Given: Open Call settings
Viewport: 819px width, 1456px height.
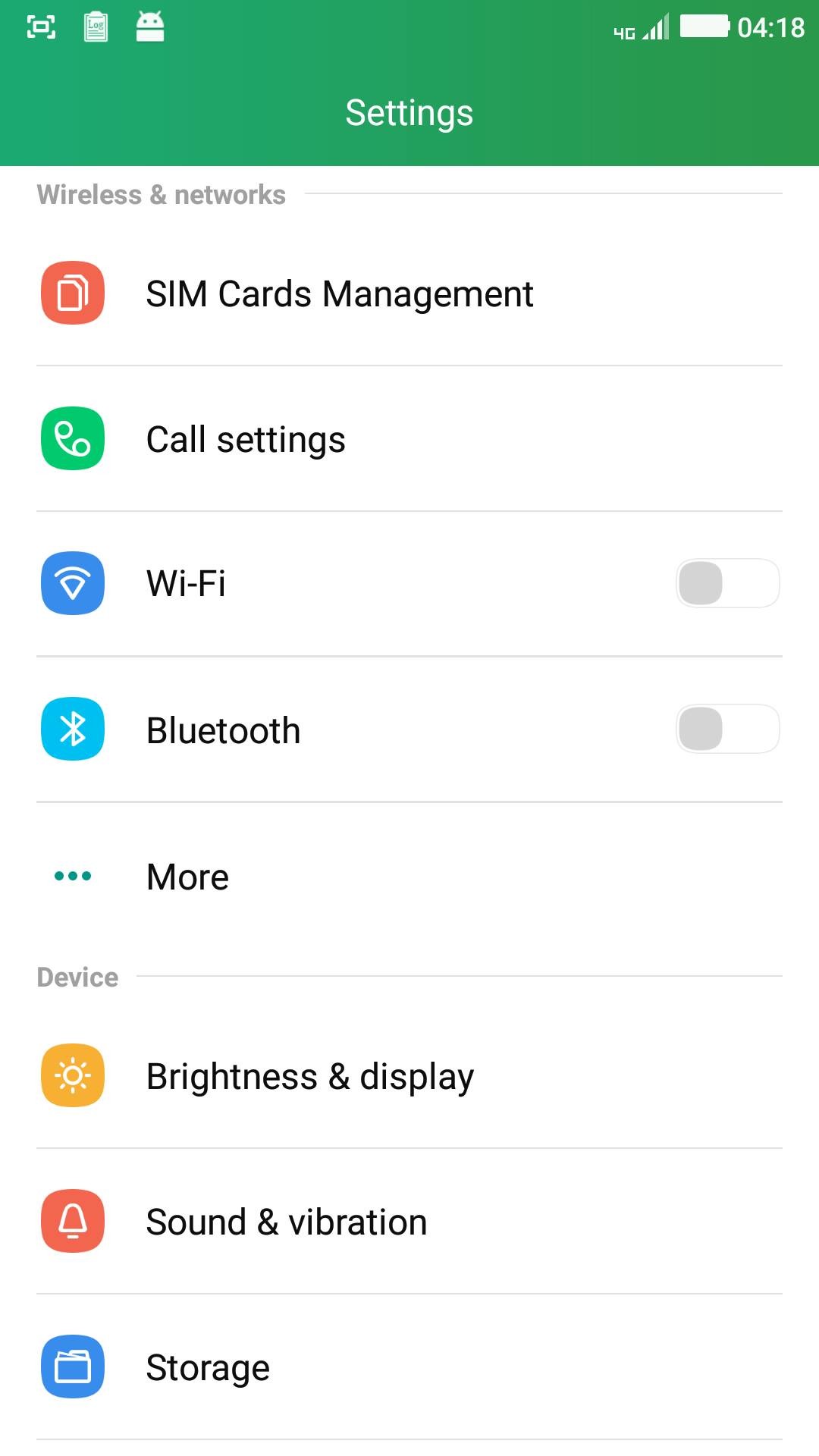Looking at the screenshot, I should pyautogui.click(x=246, y=439).
